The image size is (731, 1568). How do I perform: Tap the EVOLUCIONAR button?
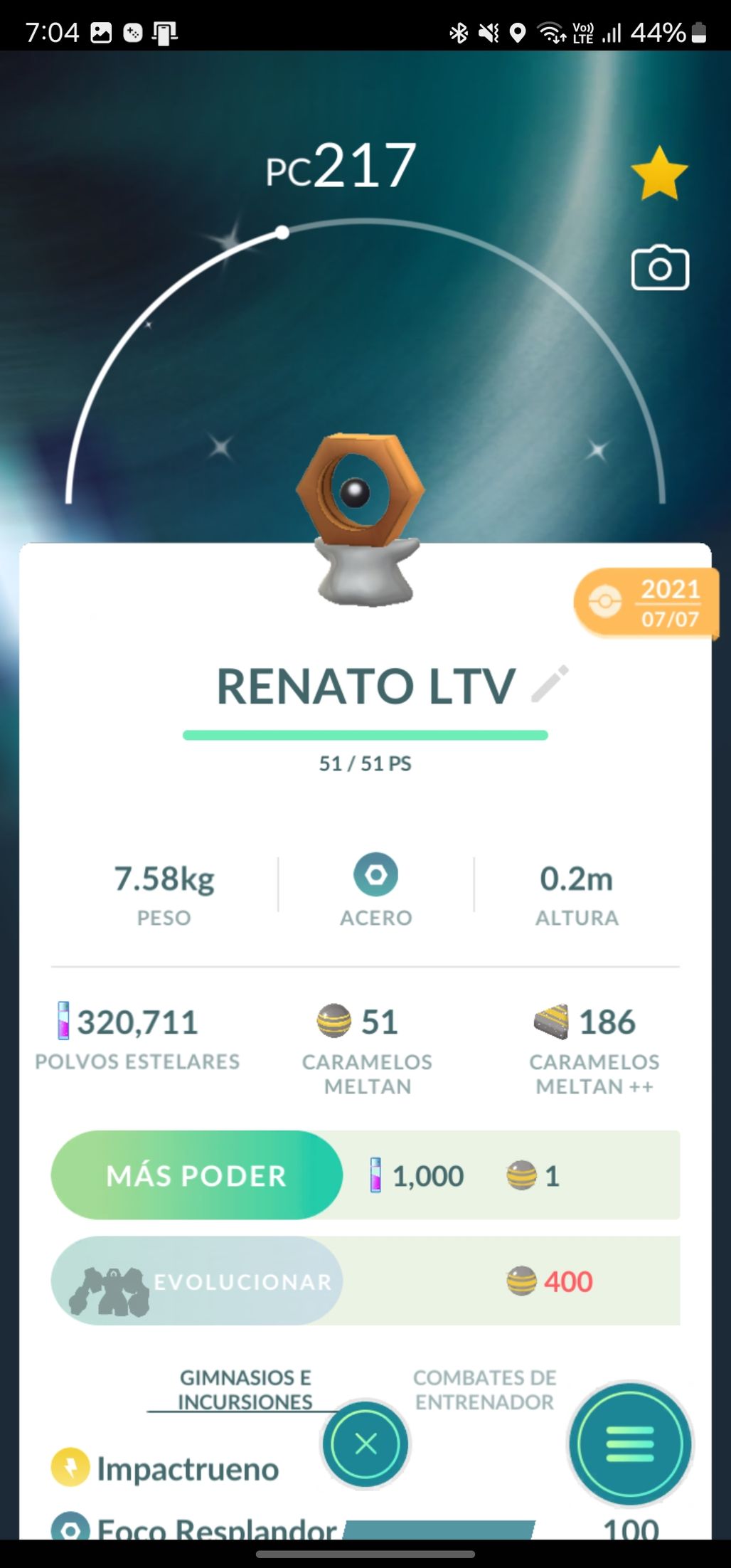click(196, 1281)
